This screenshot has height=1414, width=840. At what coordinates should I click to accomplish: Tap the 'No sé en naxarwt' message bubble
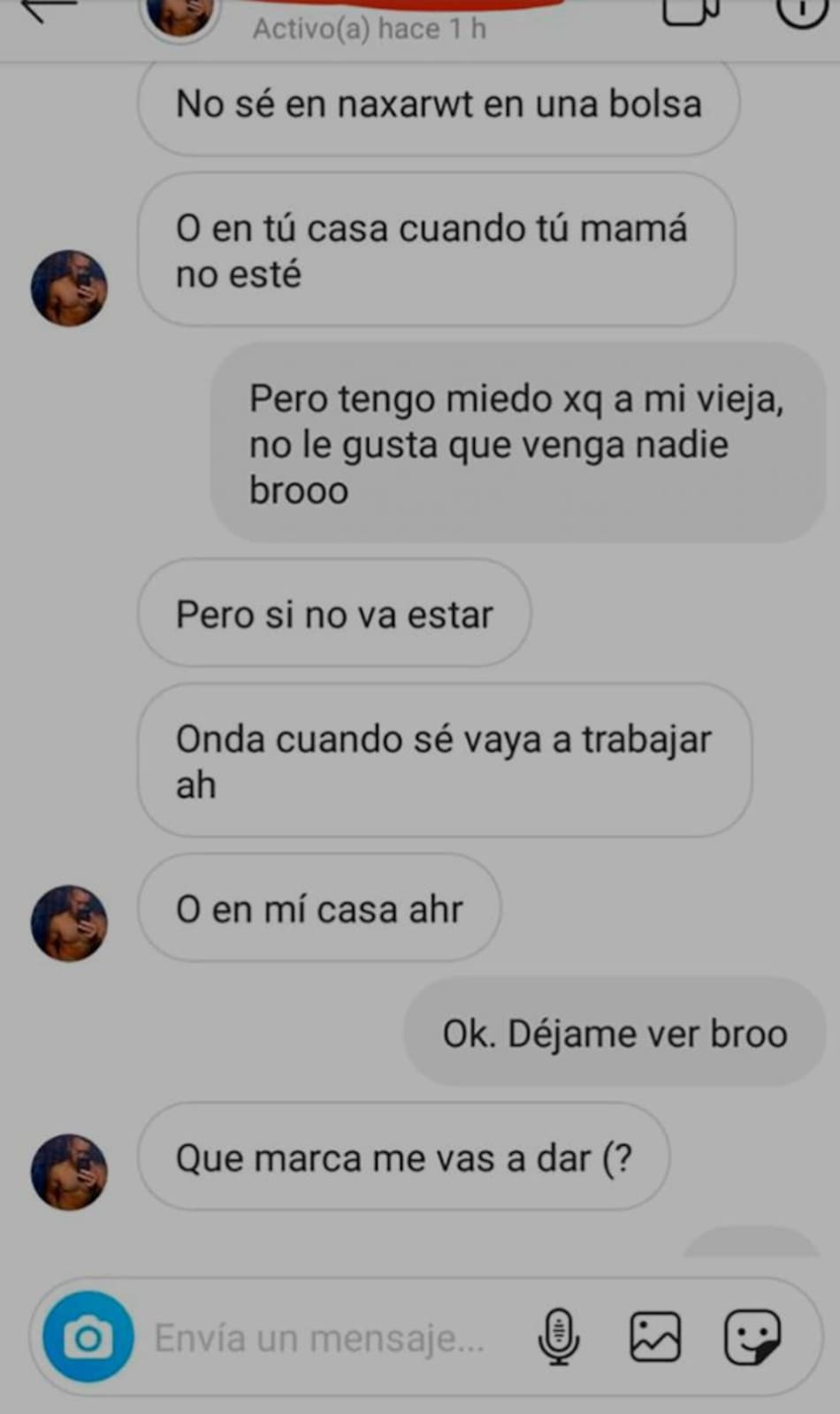[439, 103]
